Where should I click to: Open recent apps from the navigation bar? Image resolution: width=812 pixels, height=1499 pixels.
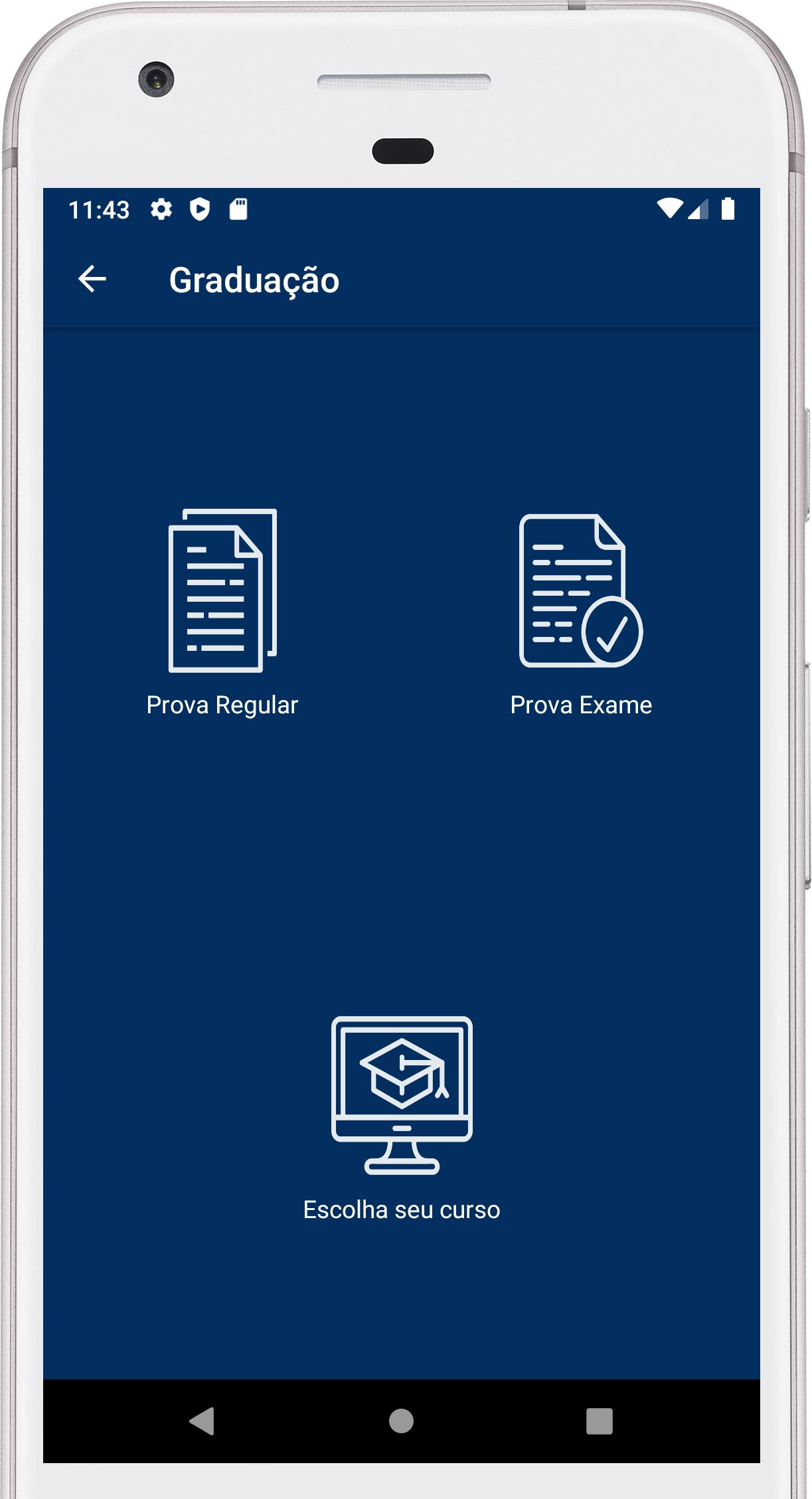(x=599, y=1421)
